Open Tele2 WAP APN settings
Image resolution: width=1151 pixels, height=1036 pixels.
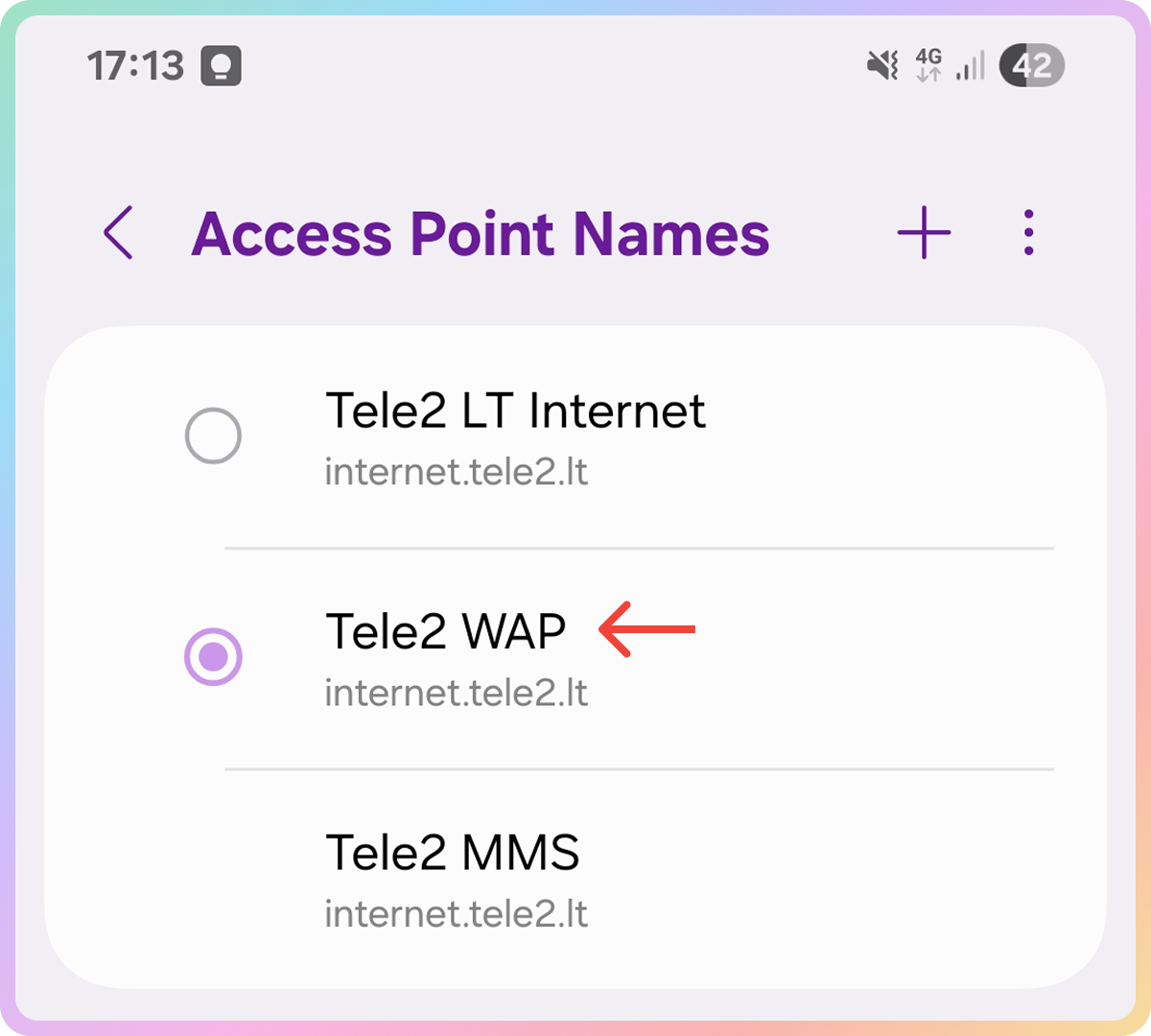[446, 657]
